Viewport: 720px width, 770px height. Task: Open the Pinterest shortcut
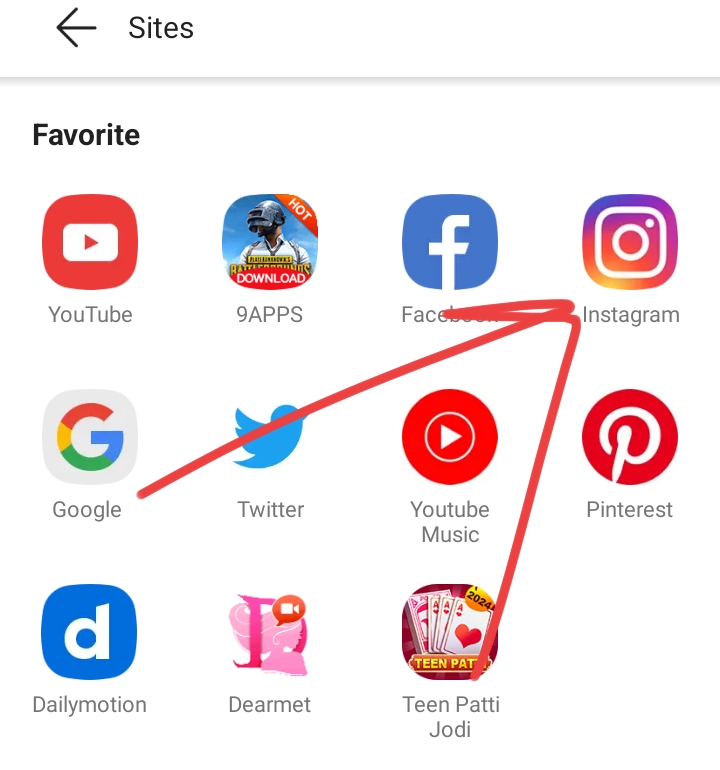click(x=630, y=437)
